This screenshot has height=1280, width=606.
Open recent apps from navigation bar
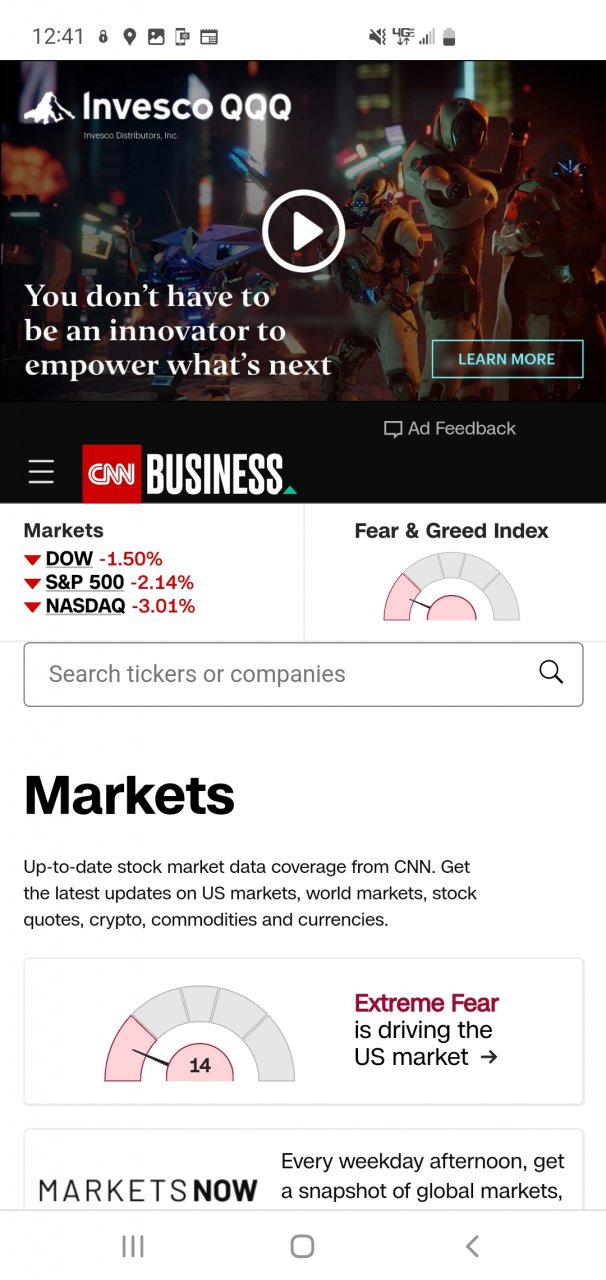click(x=132, y=1246)
